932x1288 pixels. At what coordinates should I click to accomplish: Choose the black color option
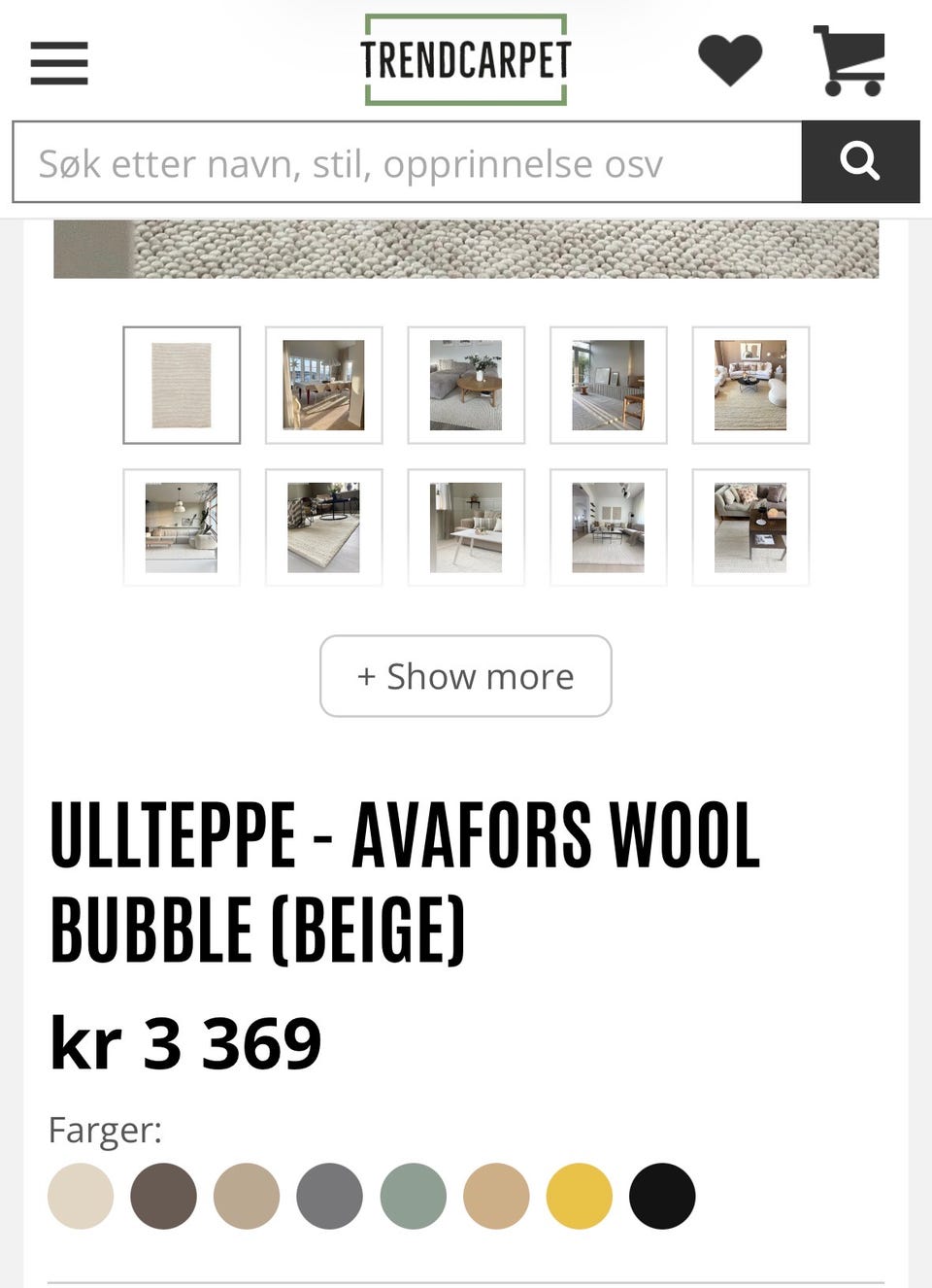click(663, 1196)
